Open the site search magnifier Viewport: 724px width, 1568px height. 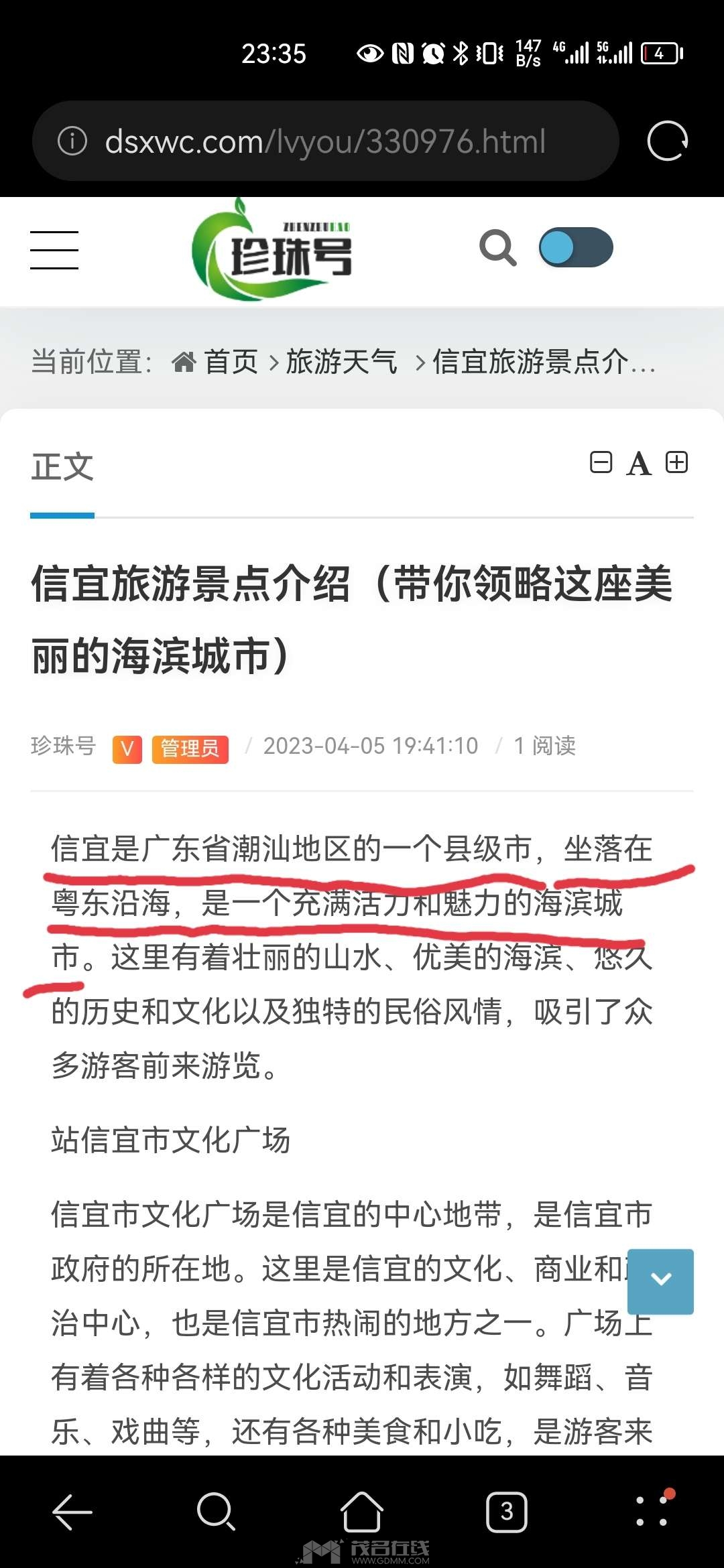point(498,247)
